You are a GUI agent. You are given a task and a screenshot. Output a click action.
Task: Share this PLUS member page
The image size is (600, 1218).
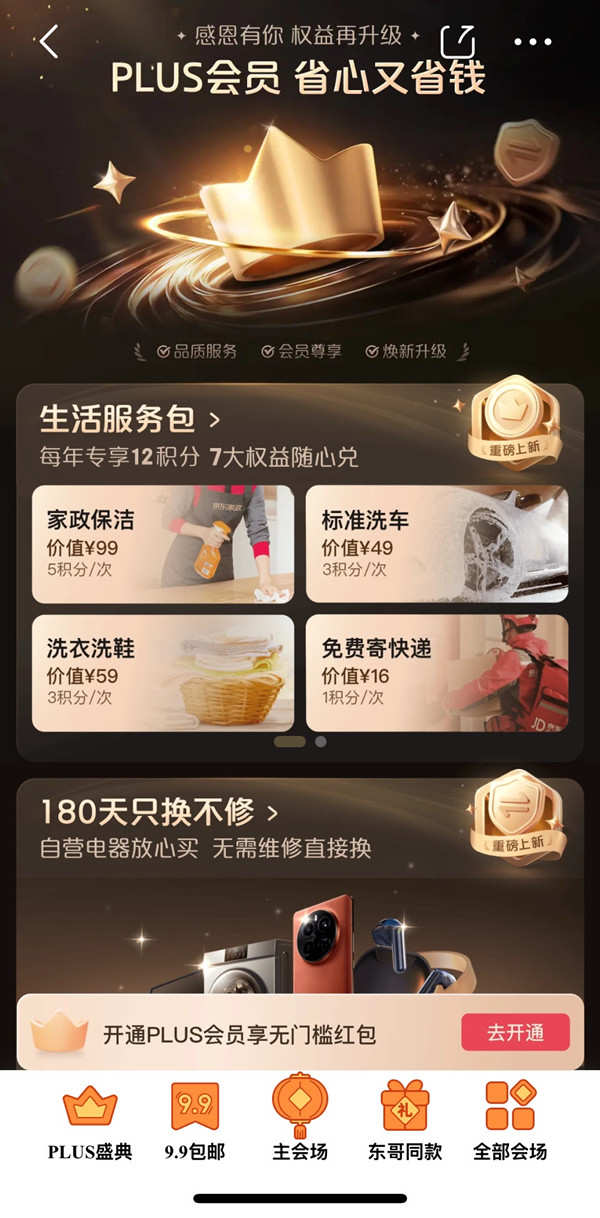[459, 41]
